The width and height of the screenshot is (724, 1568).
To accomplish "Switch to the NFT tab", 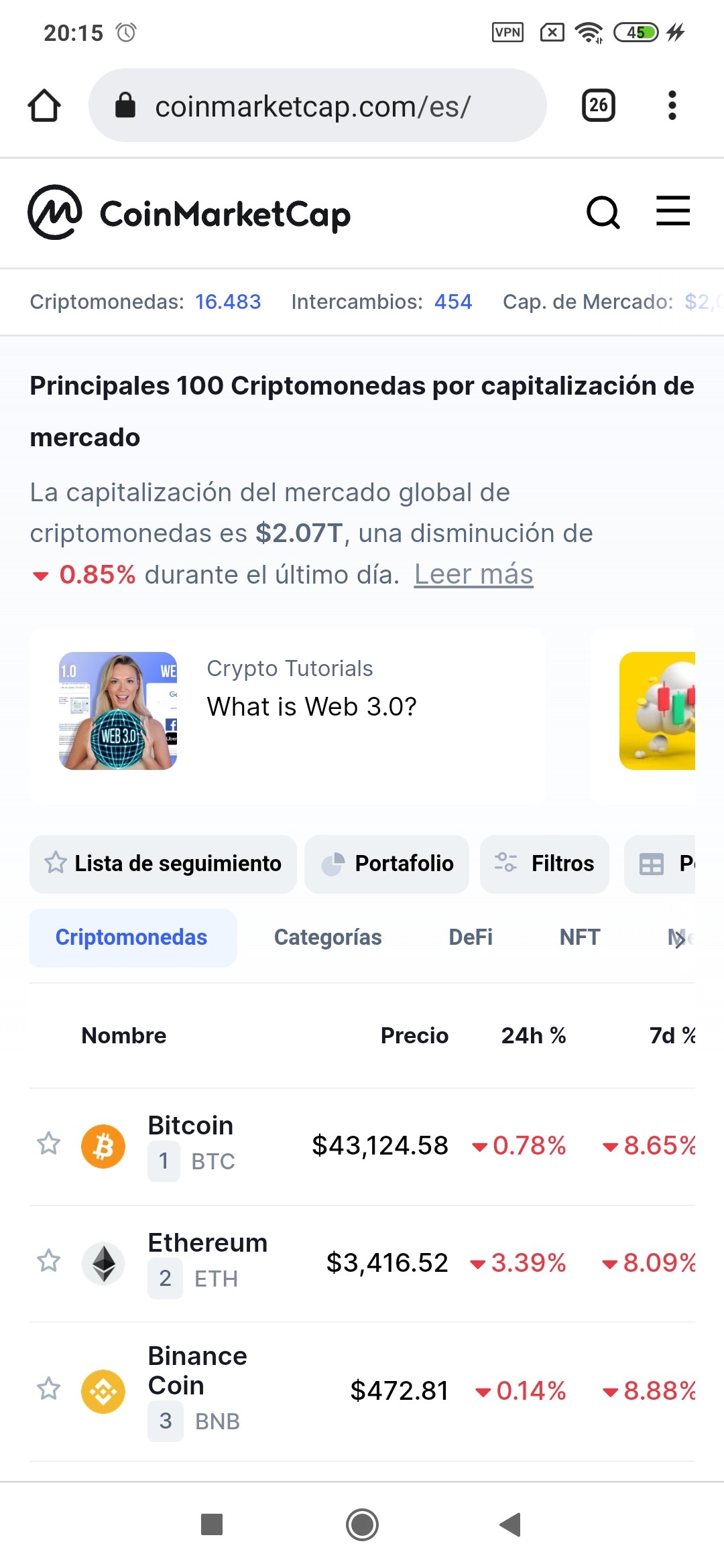I will (x=580, y=937).
